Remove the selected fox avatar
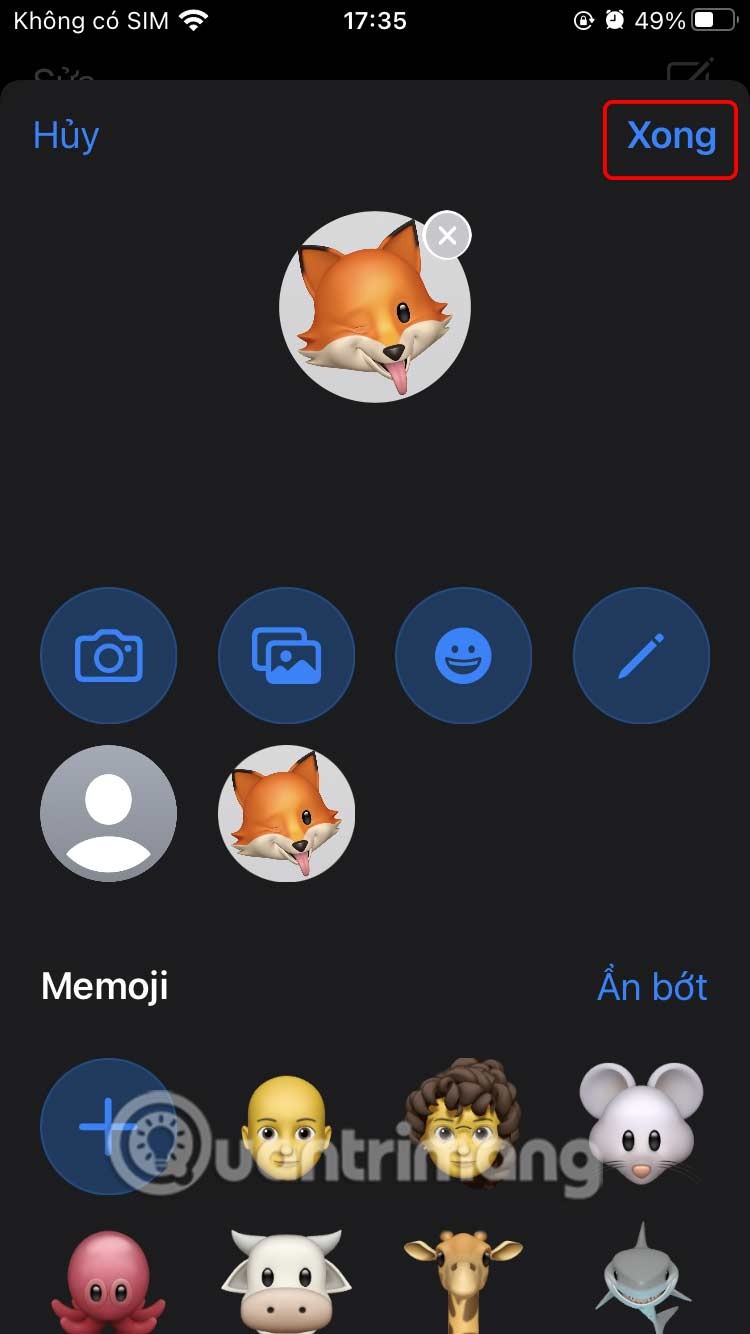 447,236
